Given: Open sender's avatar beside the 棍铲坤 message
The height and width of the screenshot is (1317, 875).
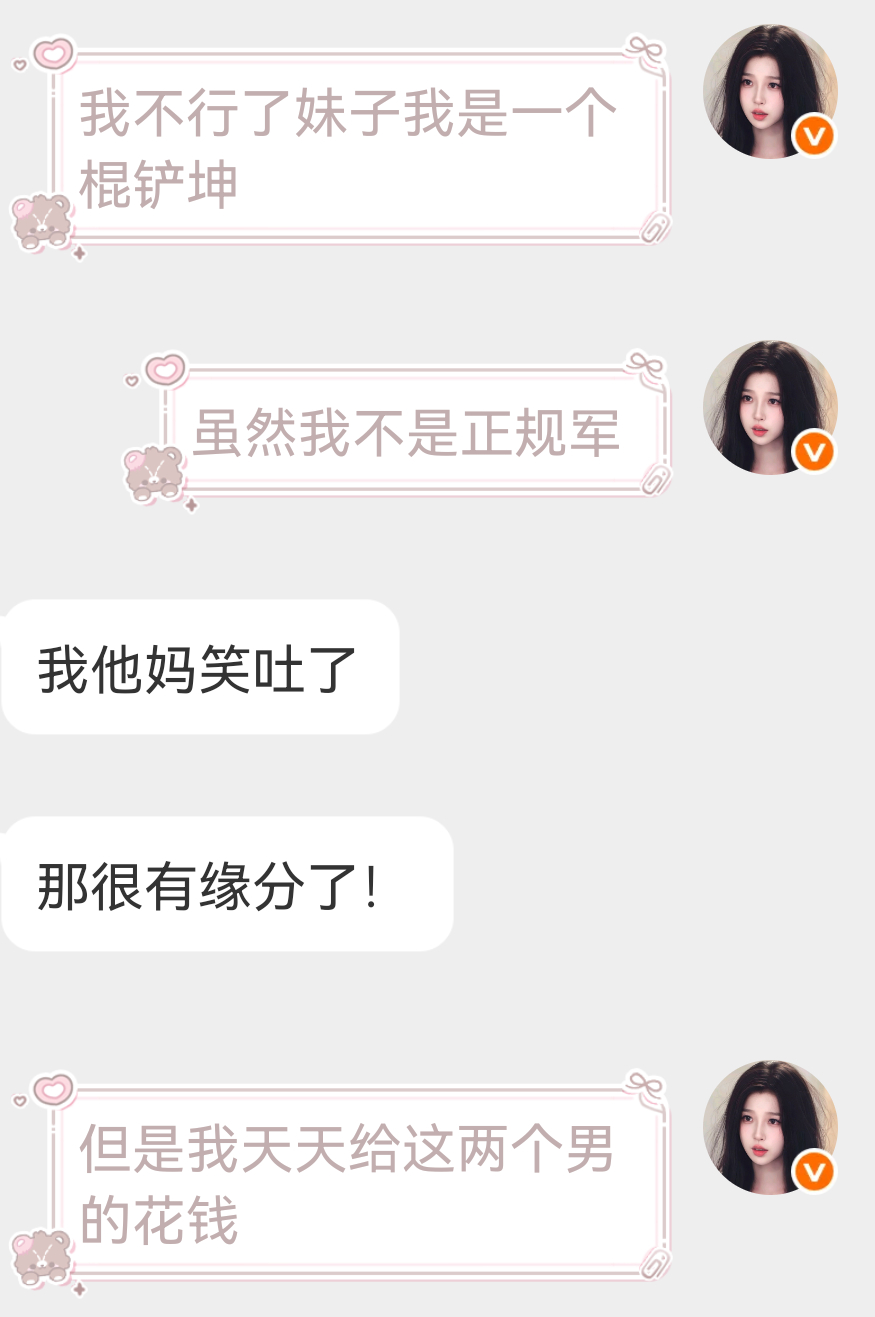Looking at the screenshot, I should point(770,92).
